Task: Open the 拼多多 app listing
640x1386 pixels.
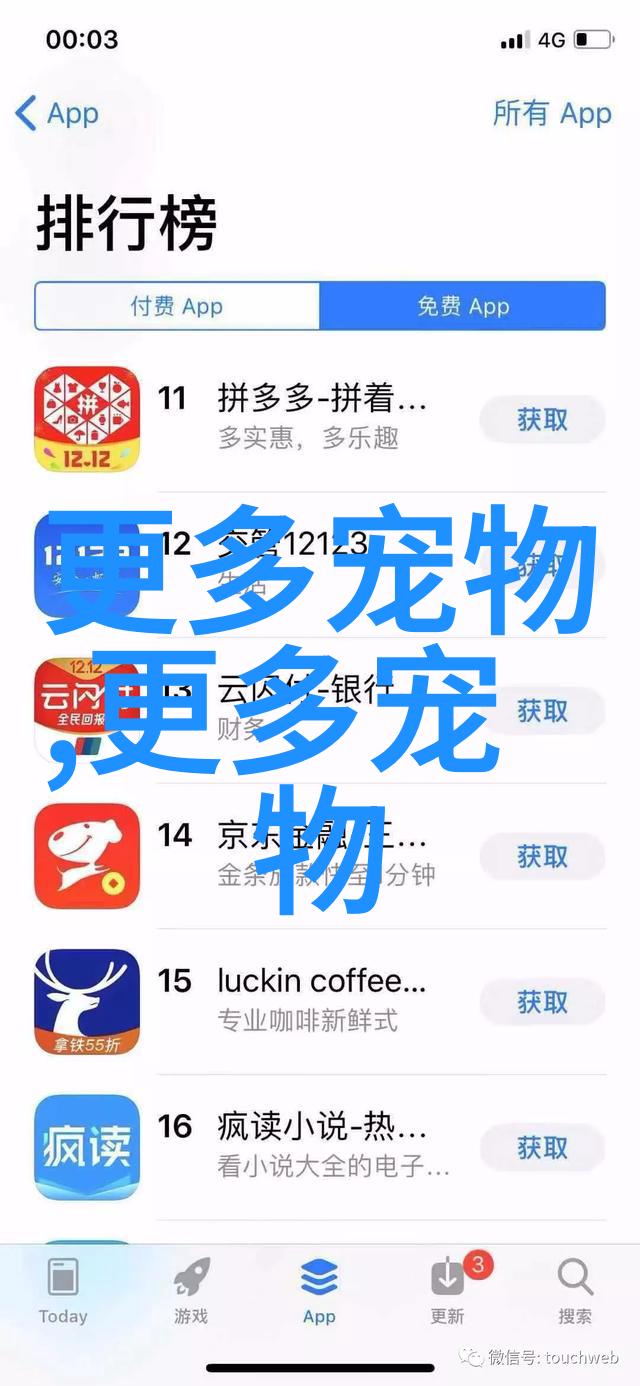Action: 321,418
